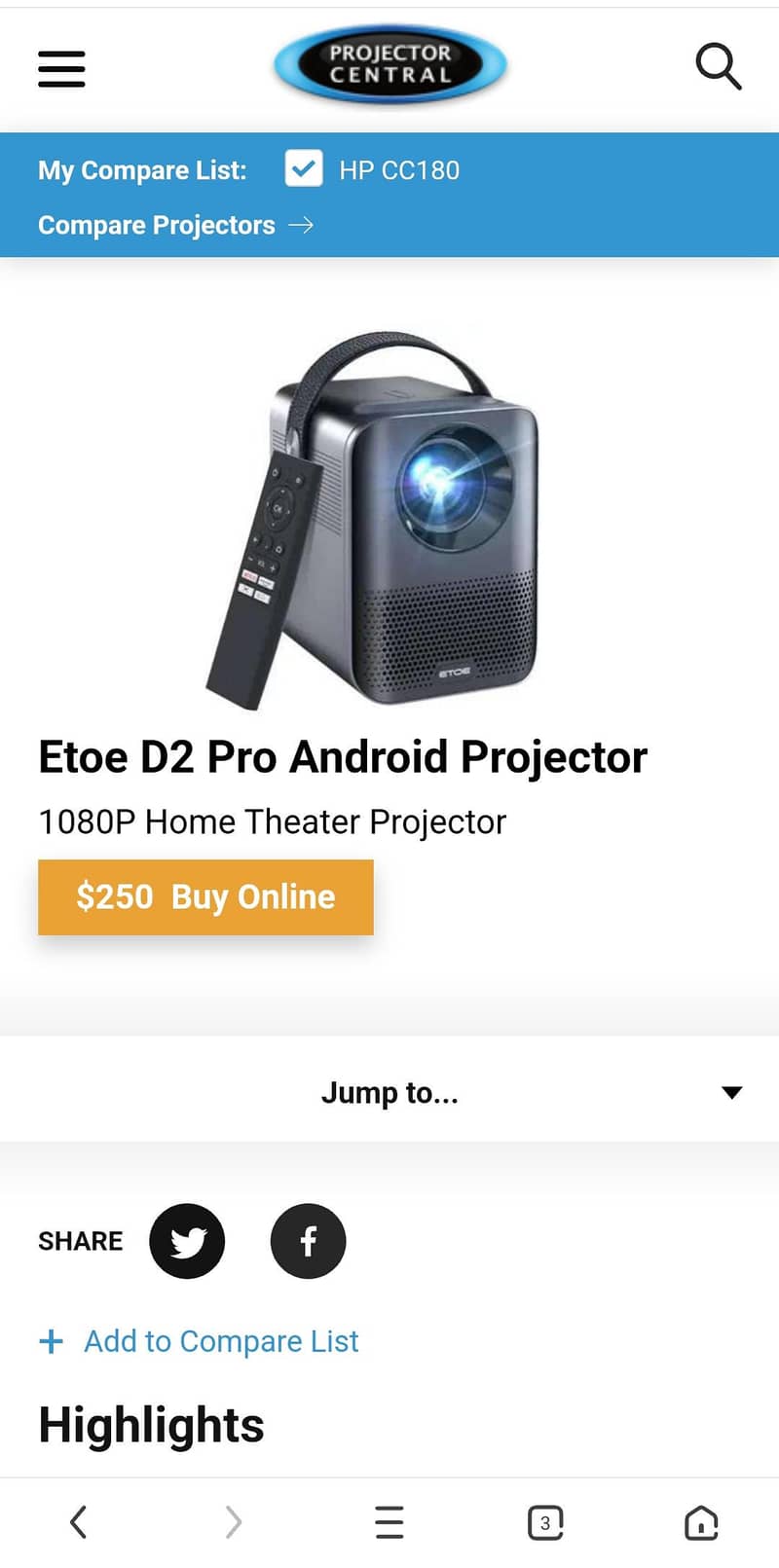Click the plus icon beside Add to Compare

pos(51,1341)
